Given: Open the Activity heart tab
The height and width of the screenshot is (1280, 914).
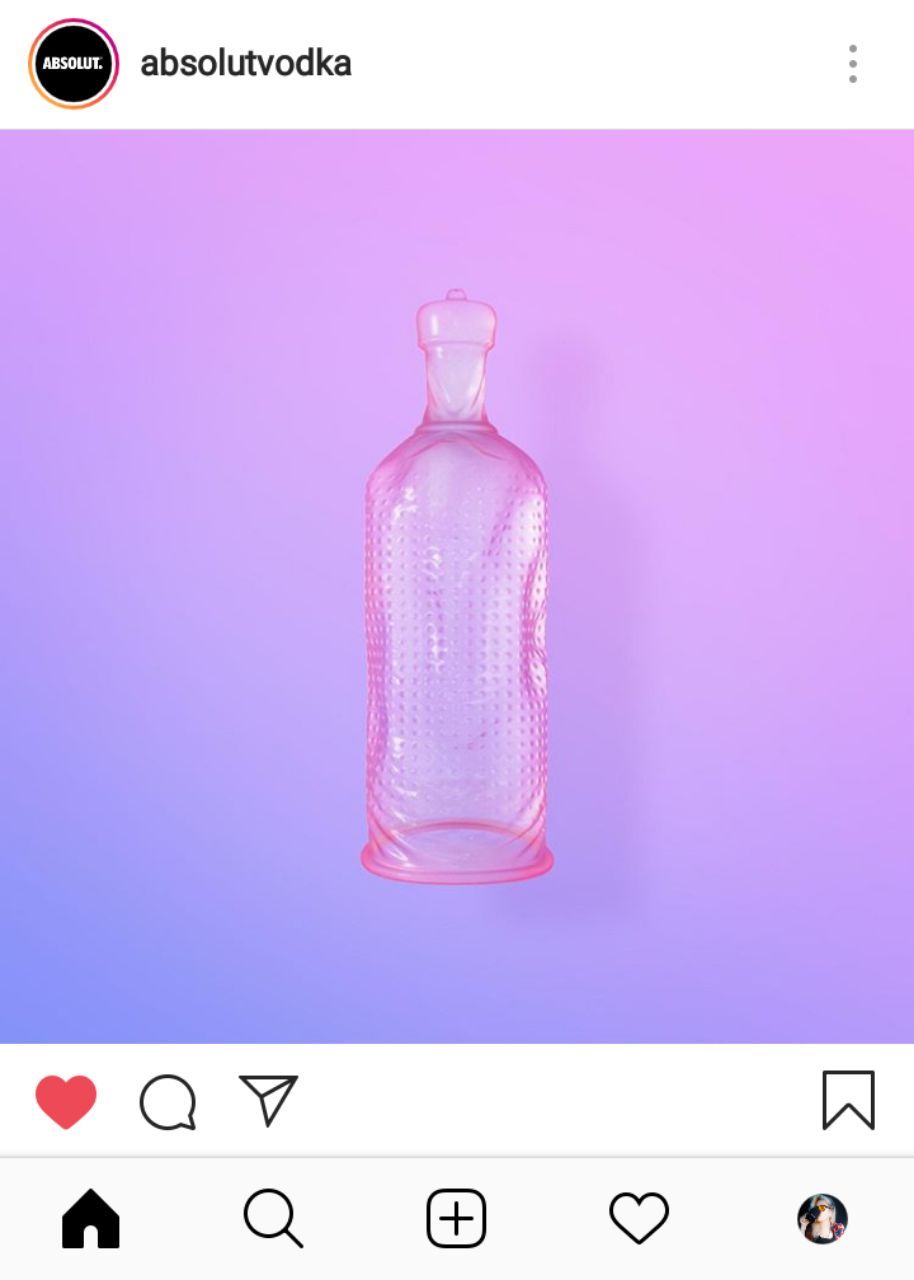Looking at the screenshot, I should pos(639,1218).
